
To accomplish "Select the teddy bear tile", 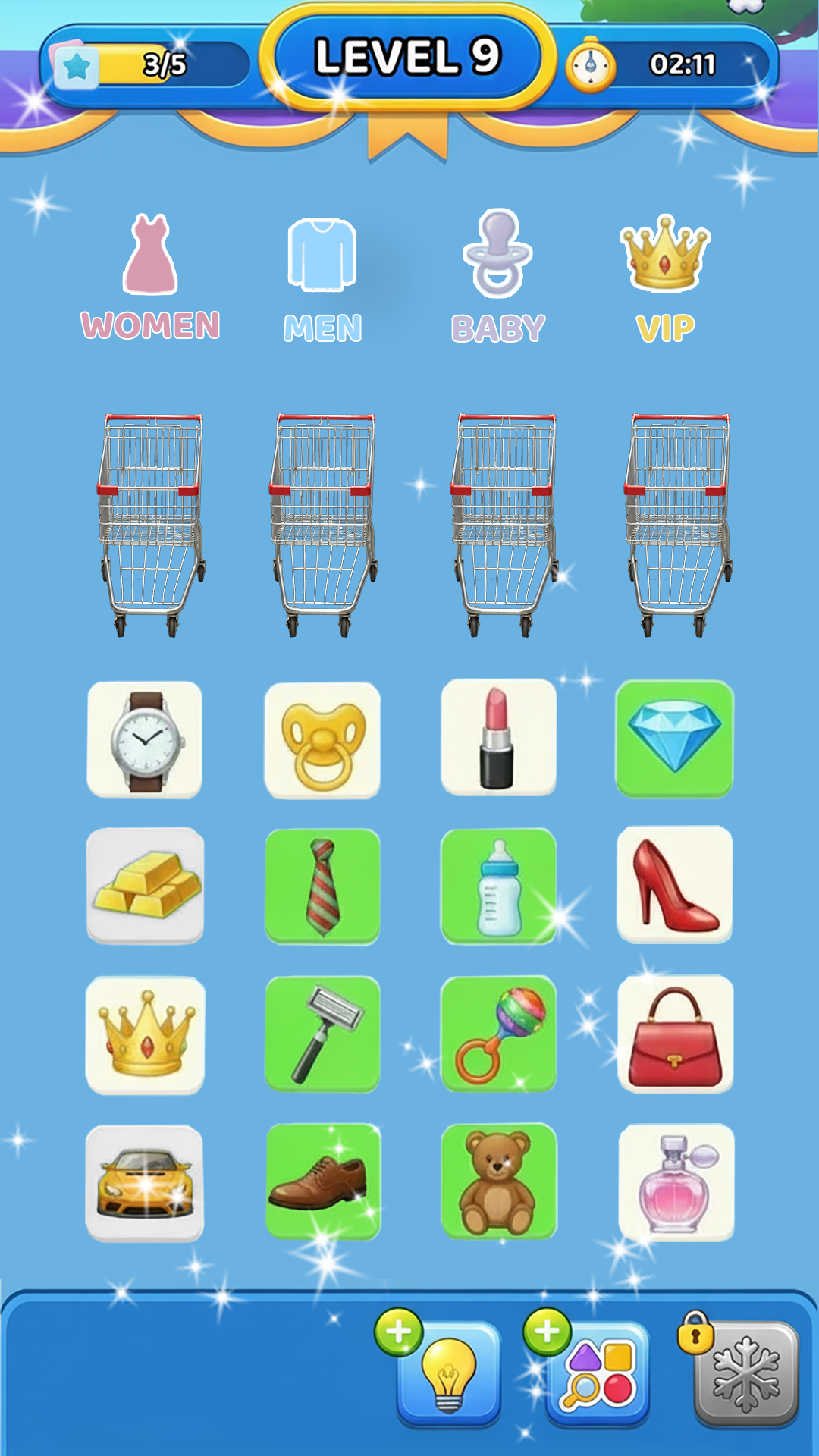I will (498, 1181).
